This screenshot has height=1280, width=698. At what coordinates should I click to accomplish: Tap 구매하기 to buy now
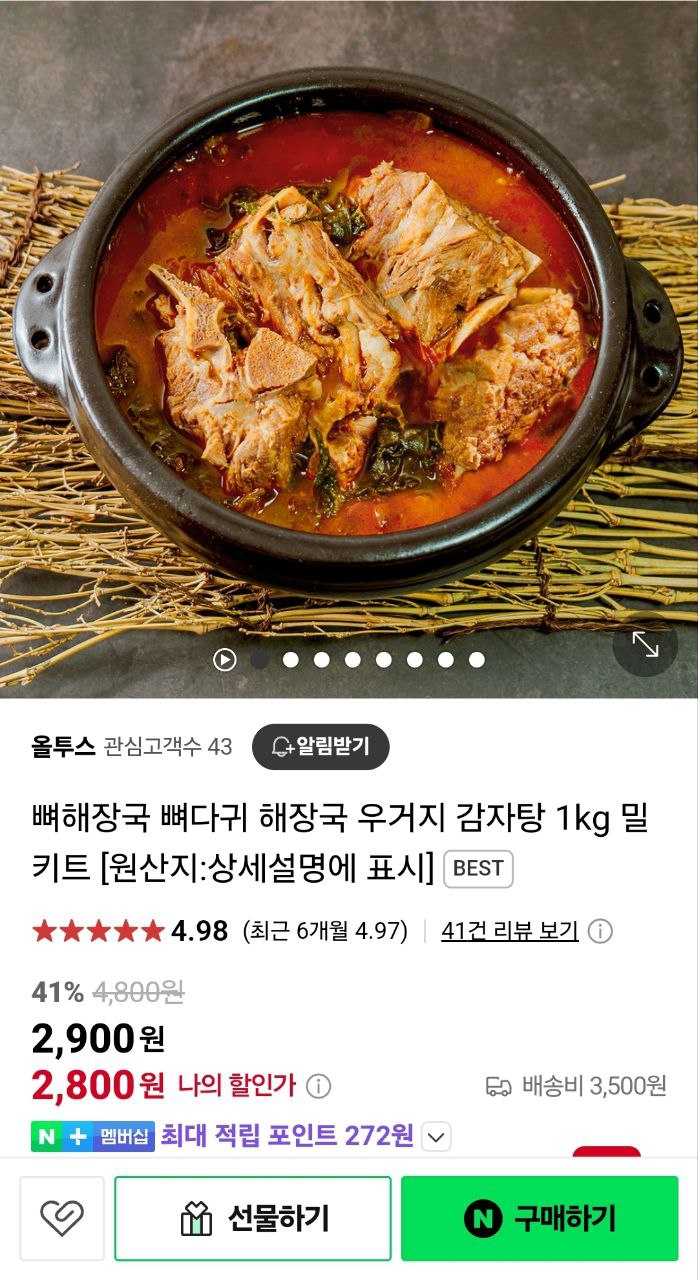click(x=539, y=1218)
